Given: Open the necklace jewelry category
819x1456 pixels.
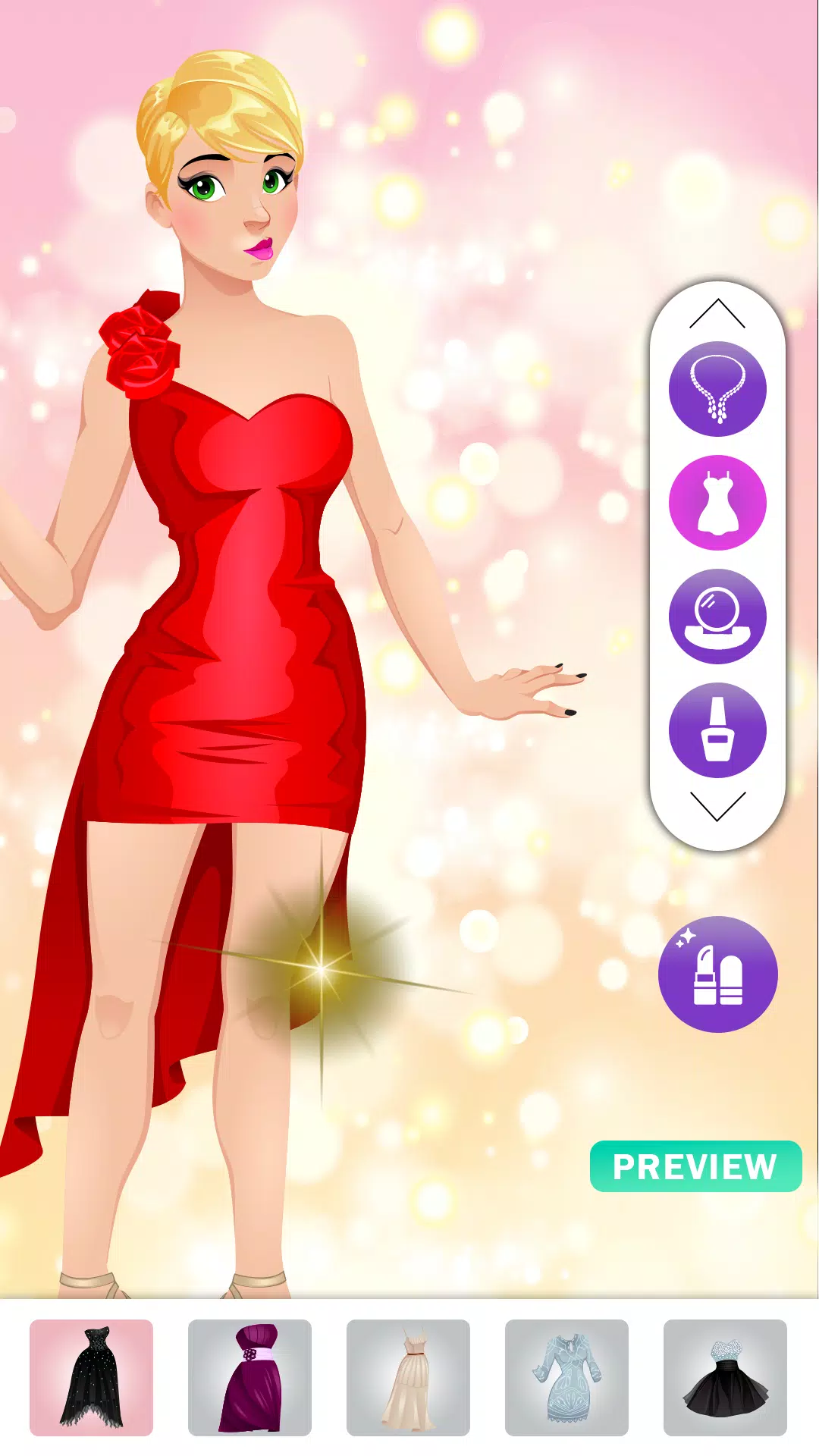Looking at the screenshot, I should coord(717,389).
